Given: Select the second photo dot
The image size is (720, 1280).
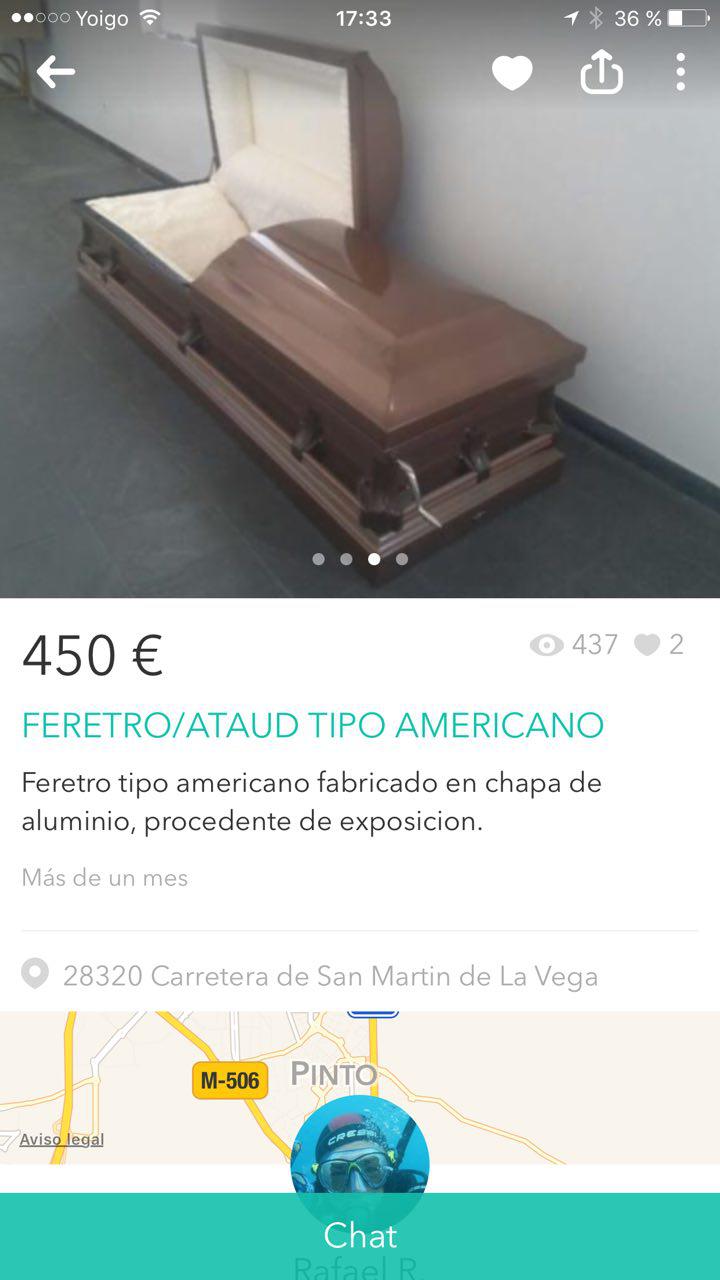Looking at the screenshot, I should [x=346, y=559].
